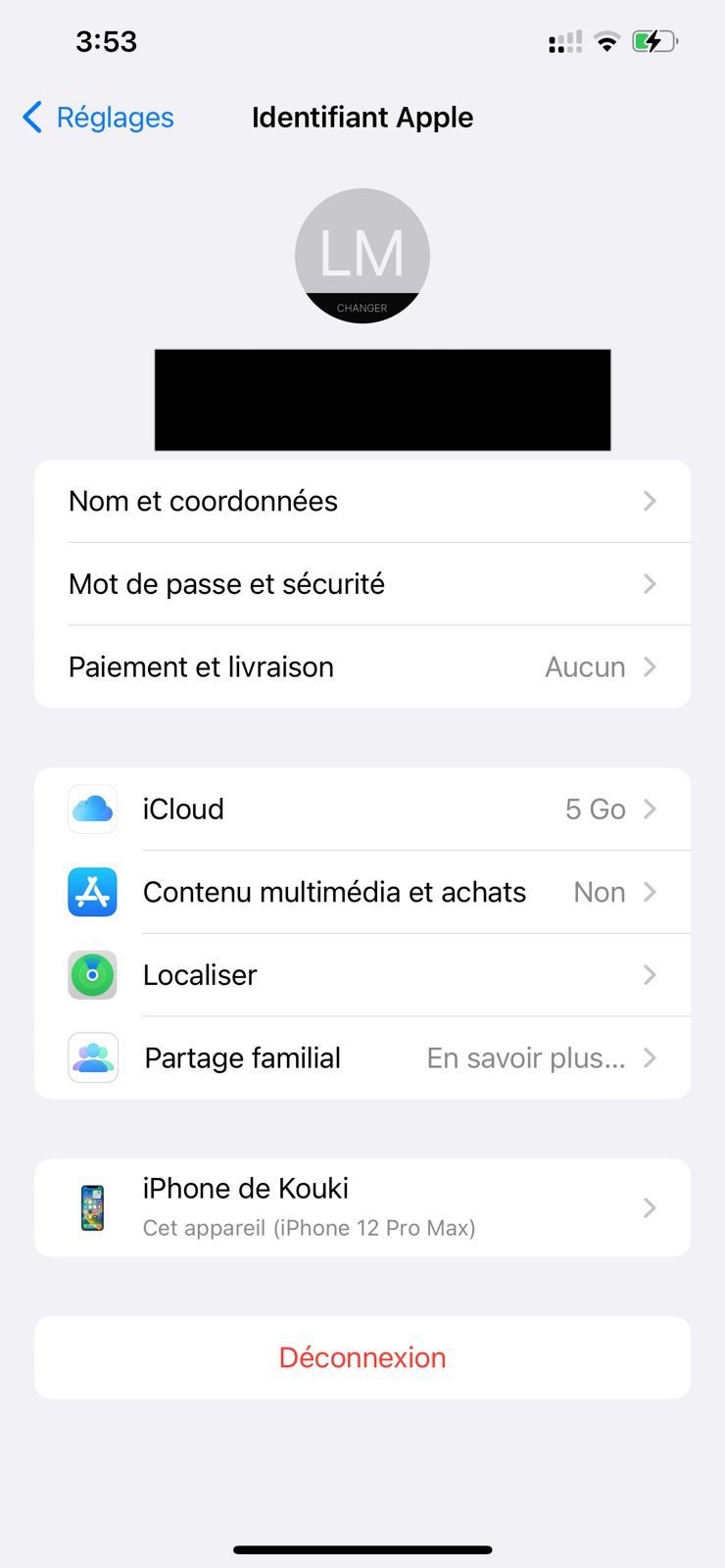Viewport: 725px width, 1568px height.
Task: Open Paiement et livraison settings
Action: (362, 666)
